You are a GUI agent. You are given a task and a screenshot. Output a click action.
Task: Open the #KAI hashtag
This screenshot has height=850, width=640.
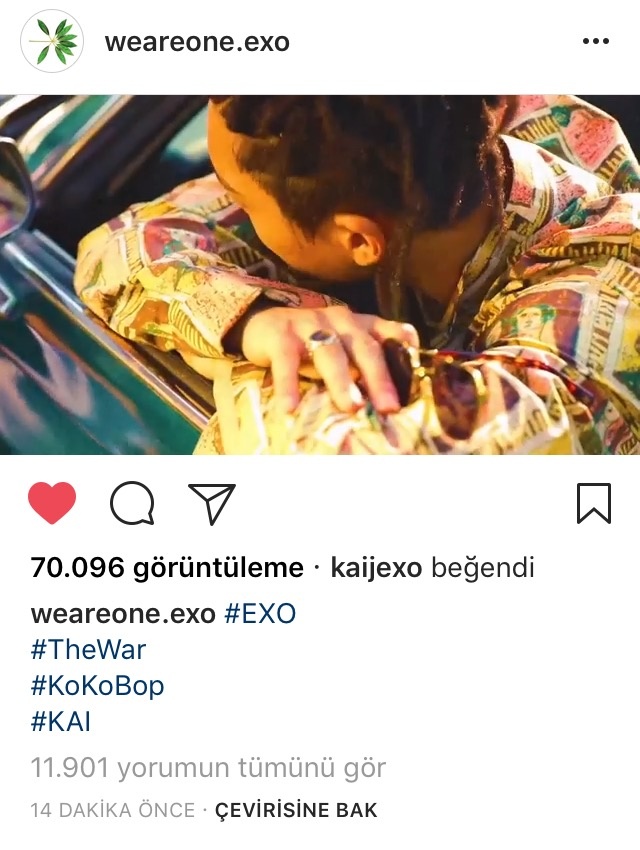click(x=61, y=721)
